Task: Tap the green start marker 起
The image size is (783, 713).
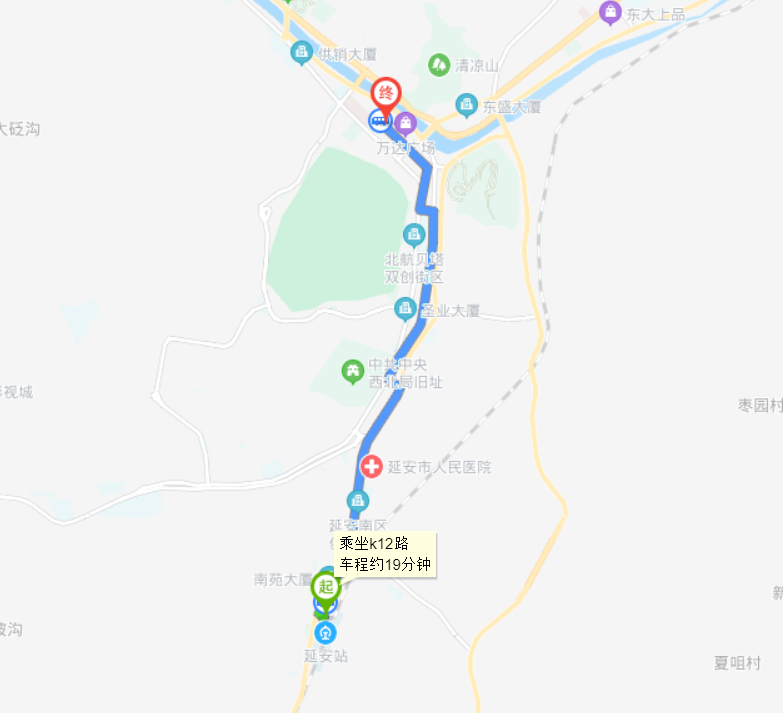Action: click(326, 587)
